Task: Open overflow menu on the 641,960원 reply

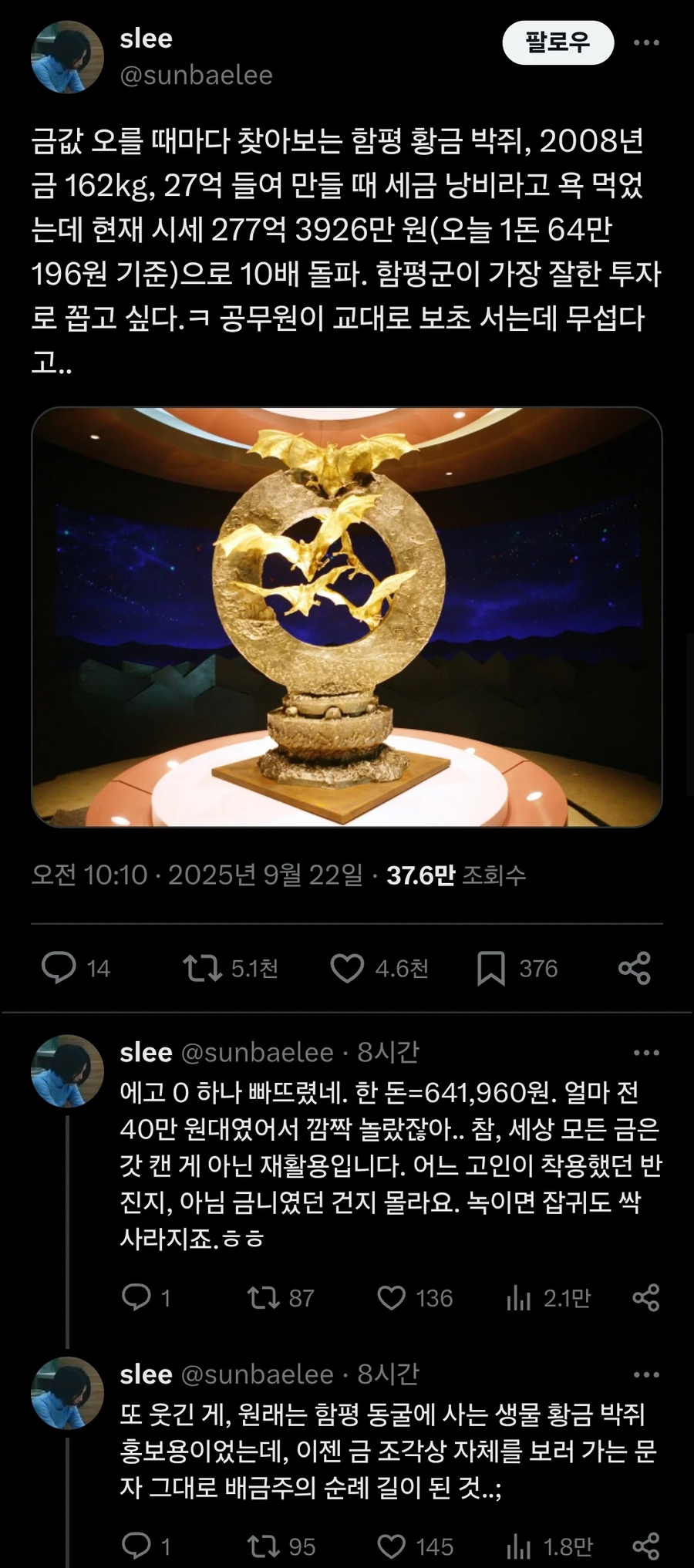Action: (x=645, y=1052)
